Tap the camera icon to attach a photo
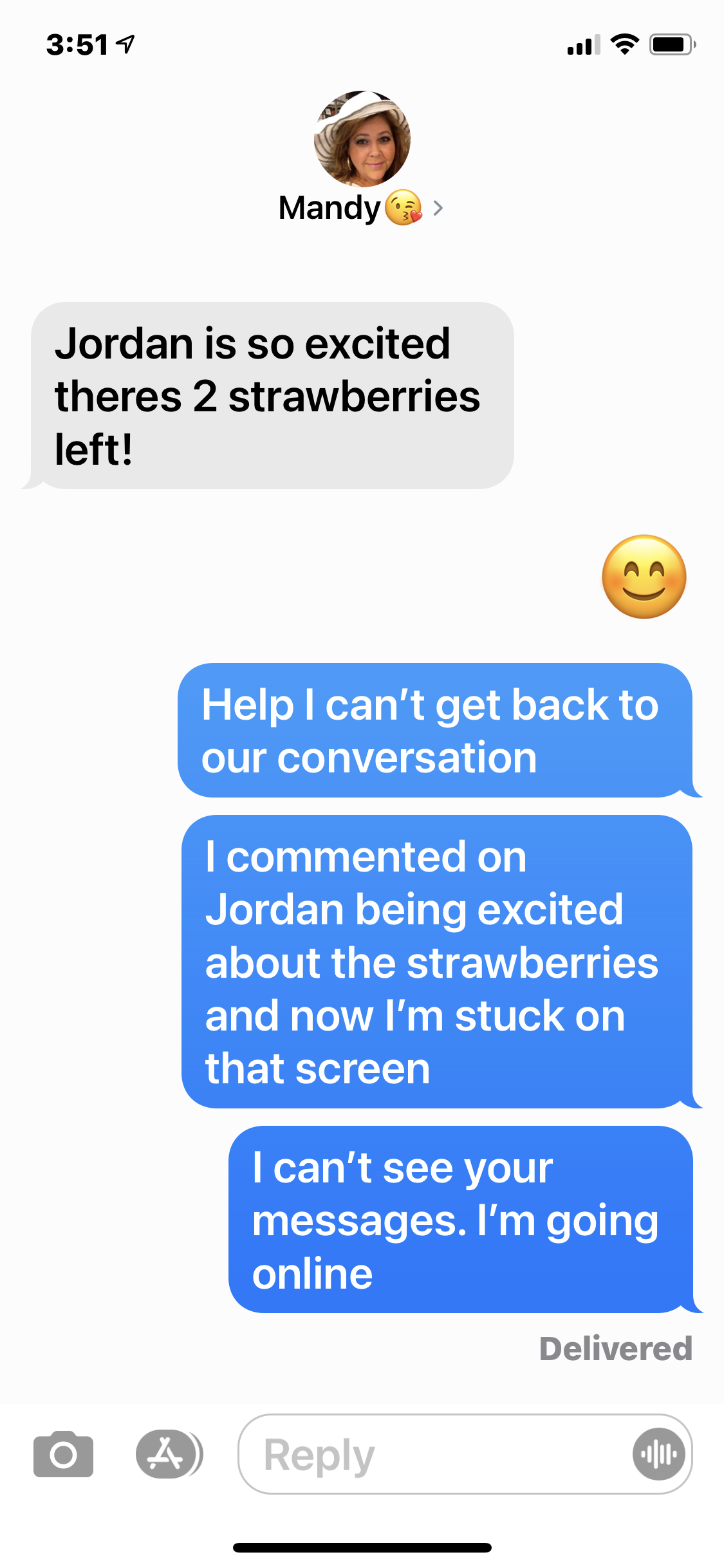This screenshot has width=724, height=1568. [63, 1454]
